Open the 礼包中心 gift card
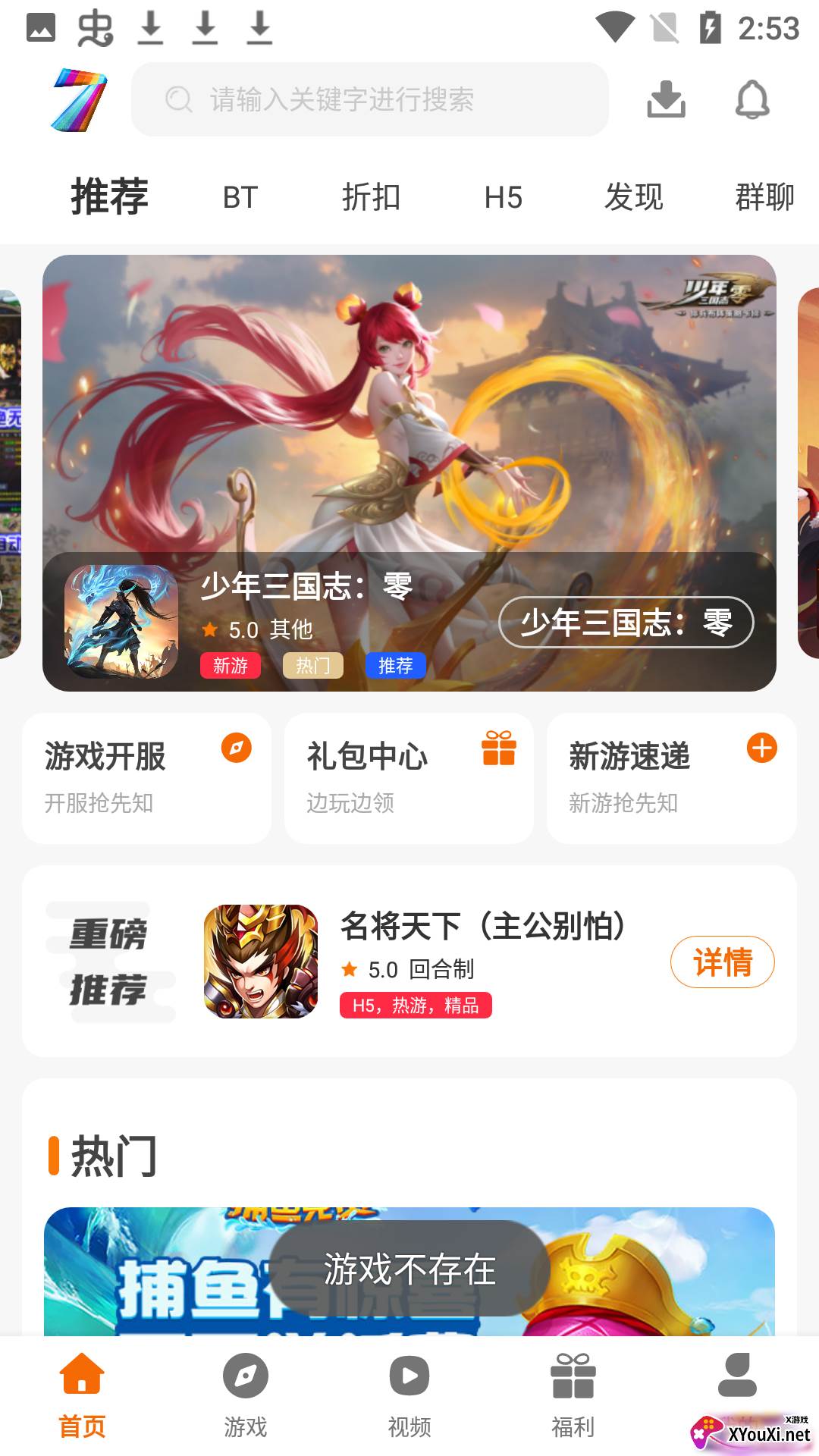The height and width of the screenshot is (1456, 819). click(x=409, y=778)
